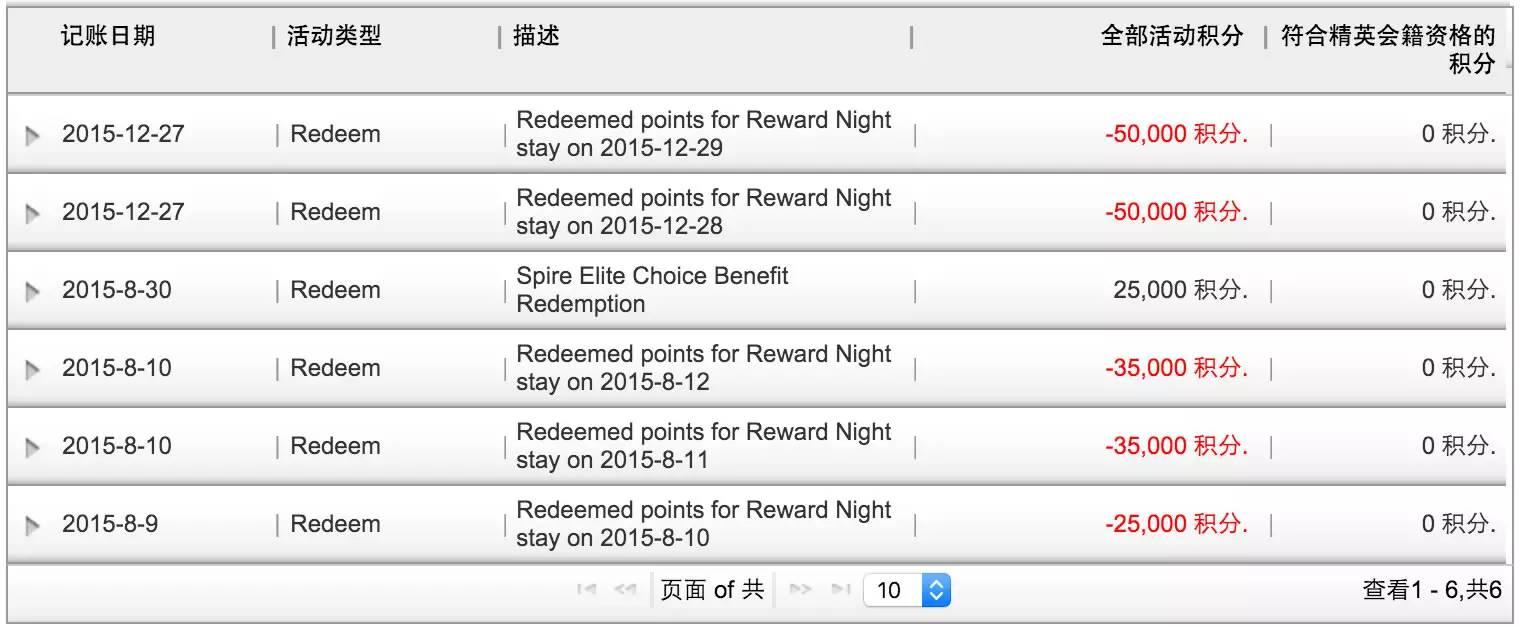This screenshot has width=1520, height=628.
Task: Jump to the first page arrow
Action: (587, 590)
